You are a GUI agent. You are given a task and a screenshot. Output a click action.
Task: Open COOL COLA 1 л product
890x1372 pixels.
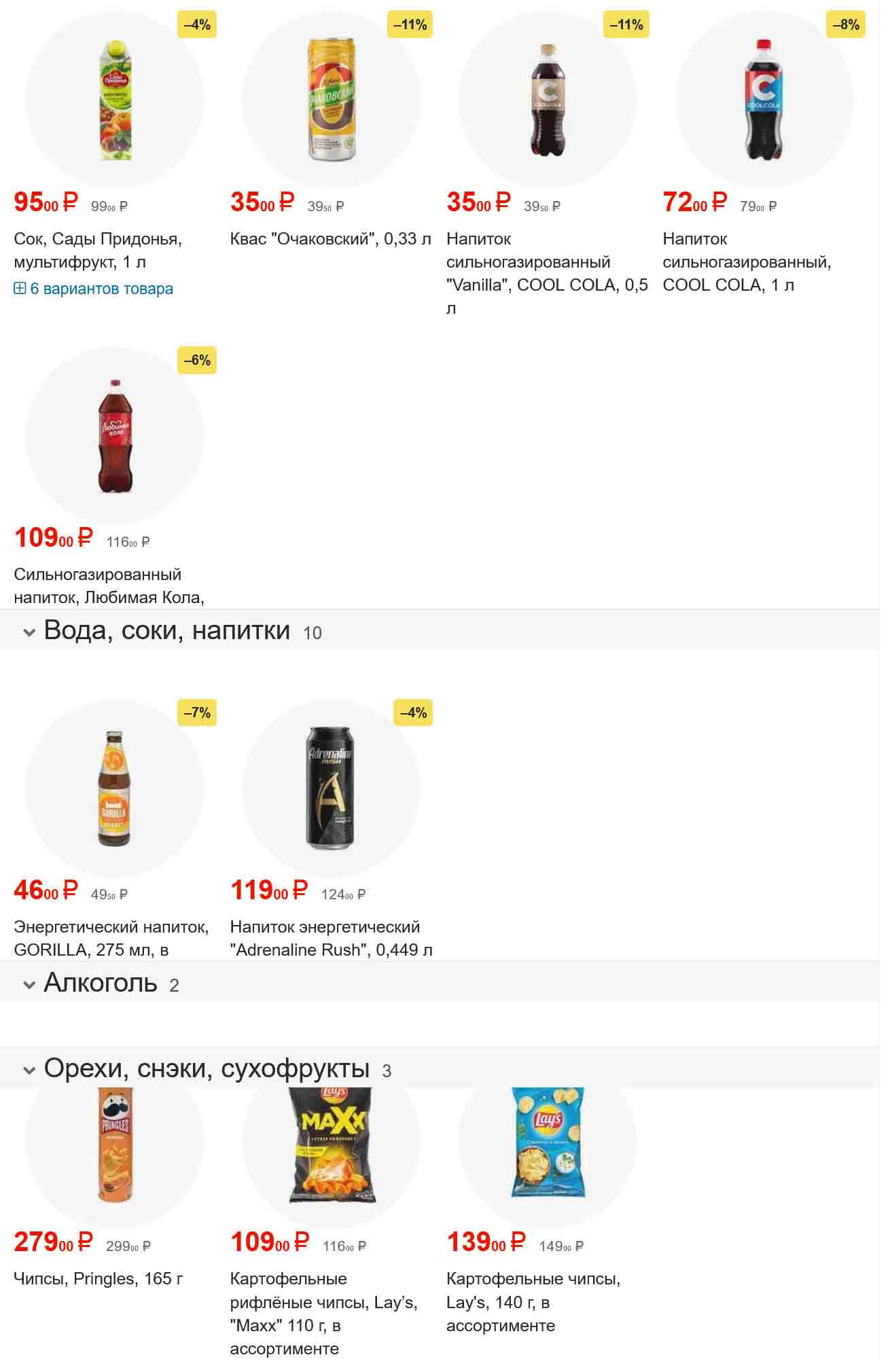tap(746, 261)
